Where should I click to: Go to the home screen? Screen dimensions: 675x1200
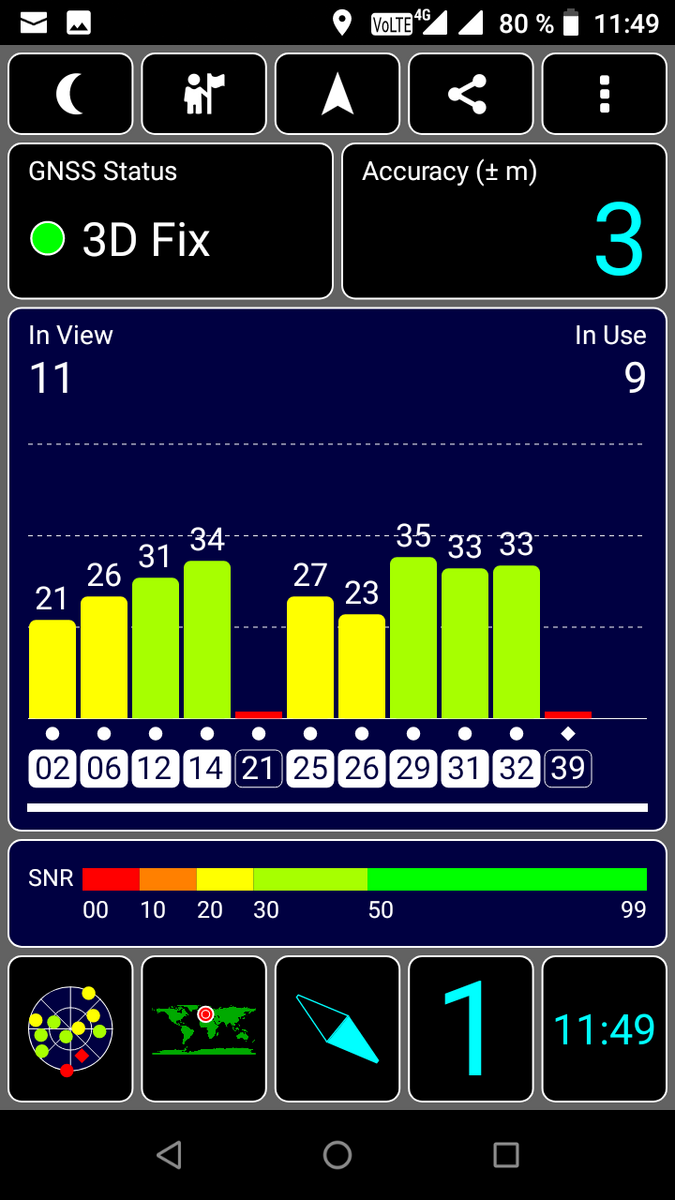click(338, 1156)
